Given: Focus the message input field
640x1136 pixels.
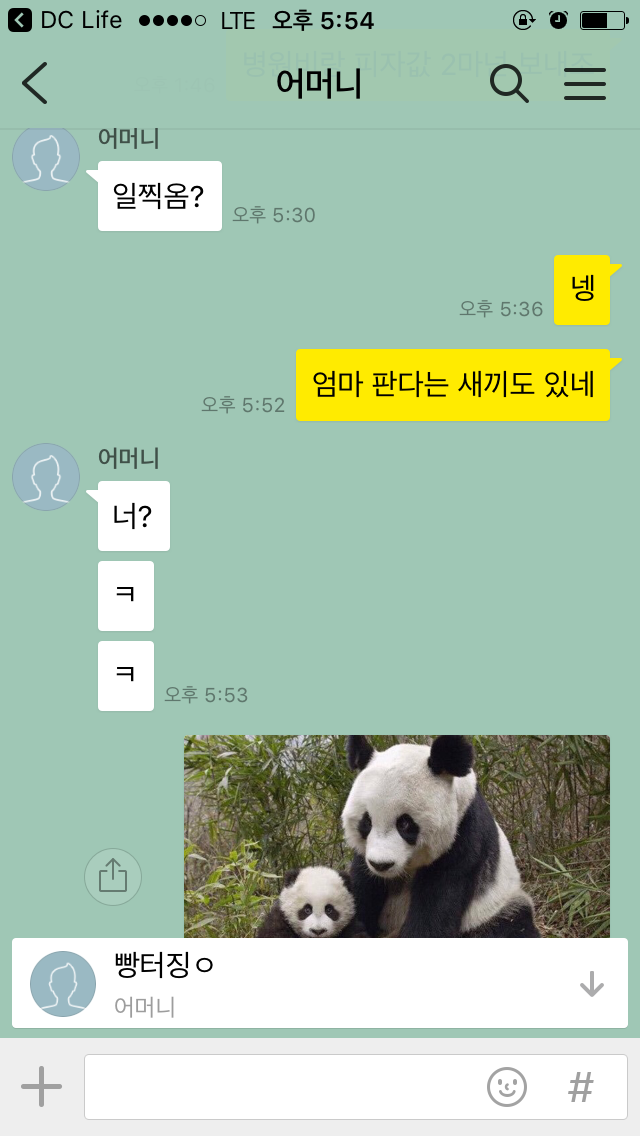Looking at the screenshot, I should 280,1087.
